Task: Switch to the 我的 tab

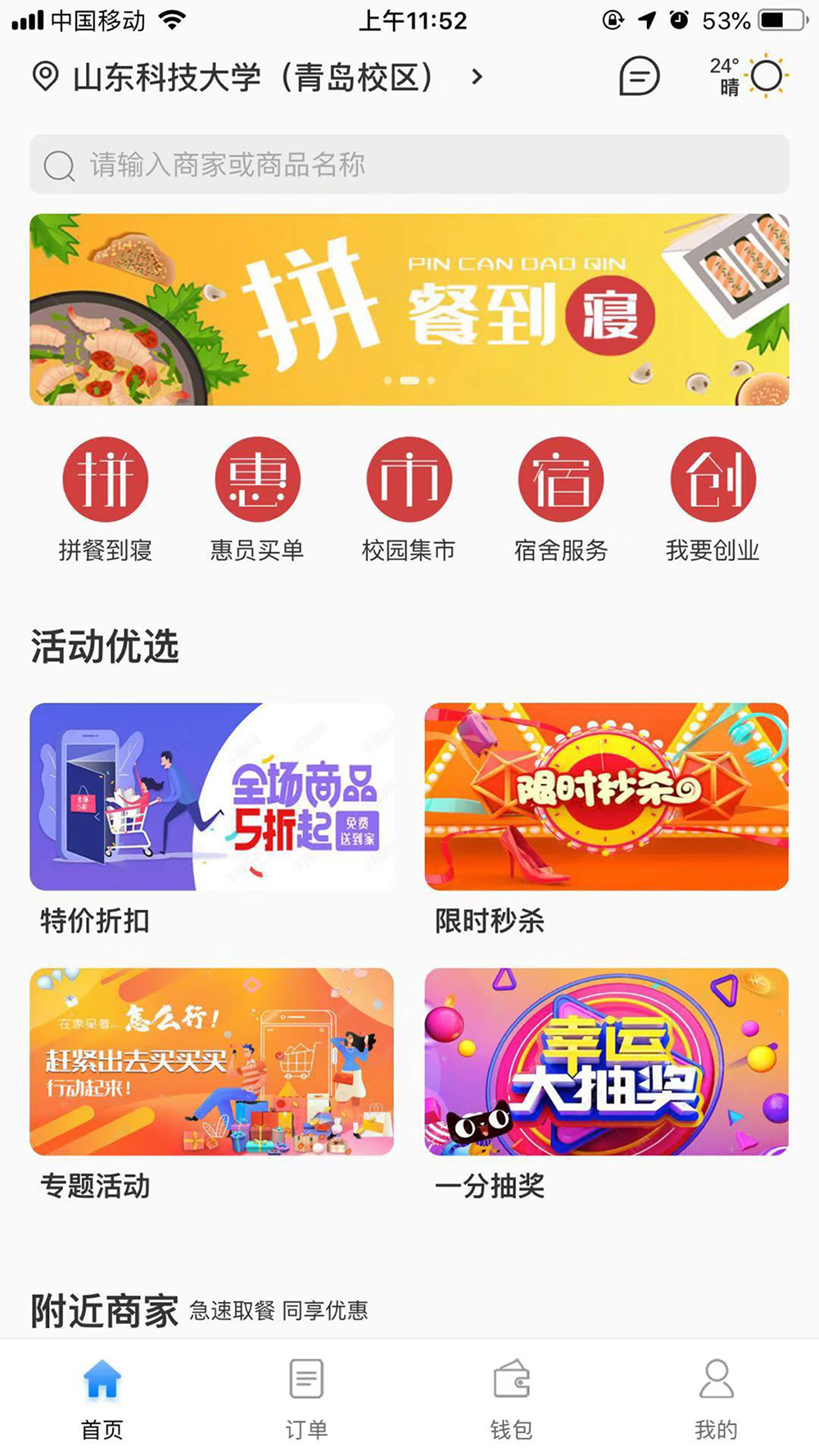Action: click(x=717, y=1399)
